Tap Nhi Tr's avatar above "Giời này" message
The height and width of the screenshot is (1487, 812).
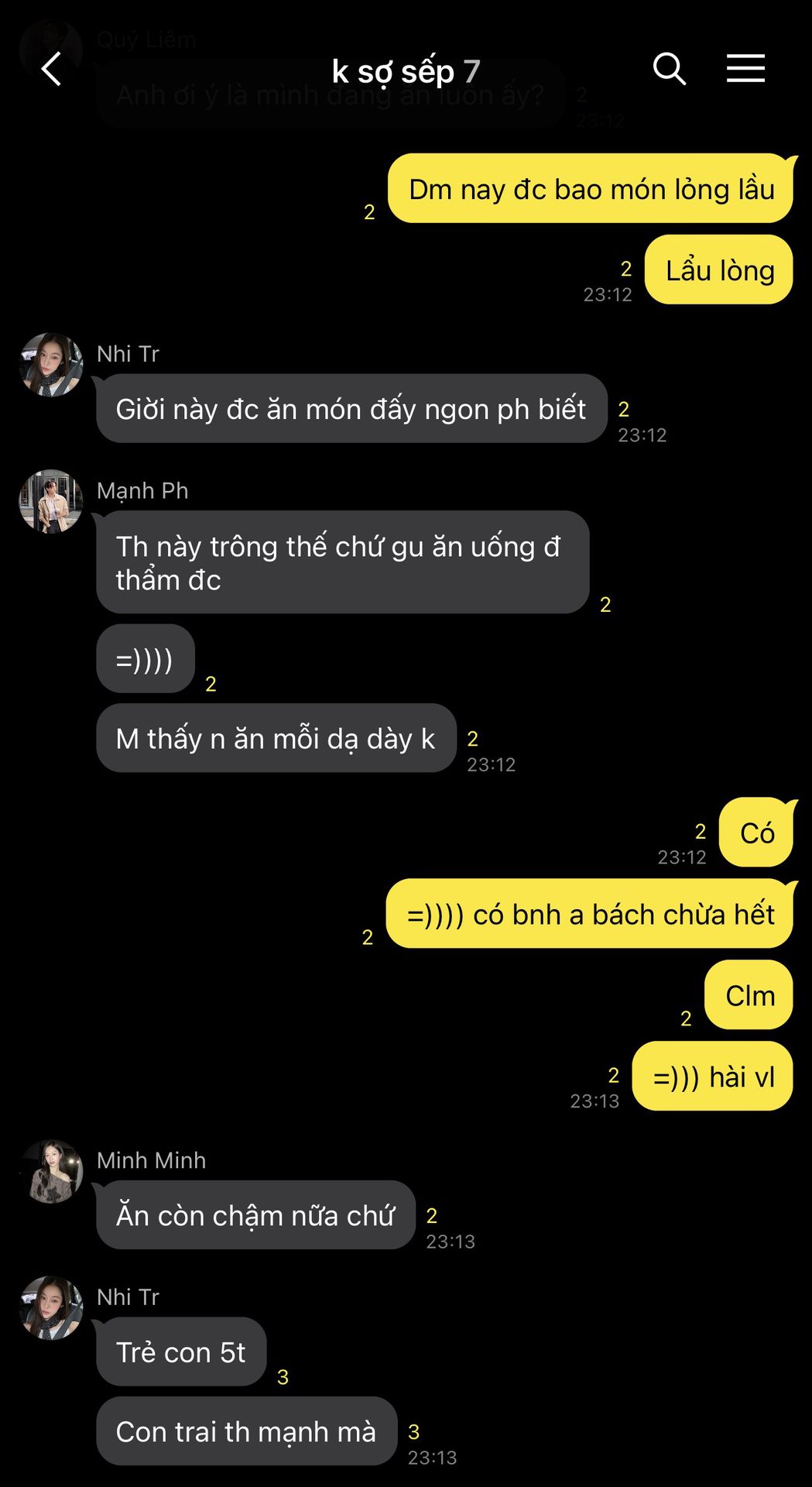coord(51,365)
